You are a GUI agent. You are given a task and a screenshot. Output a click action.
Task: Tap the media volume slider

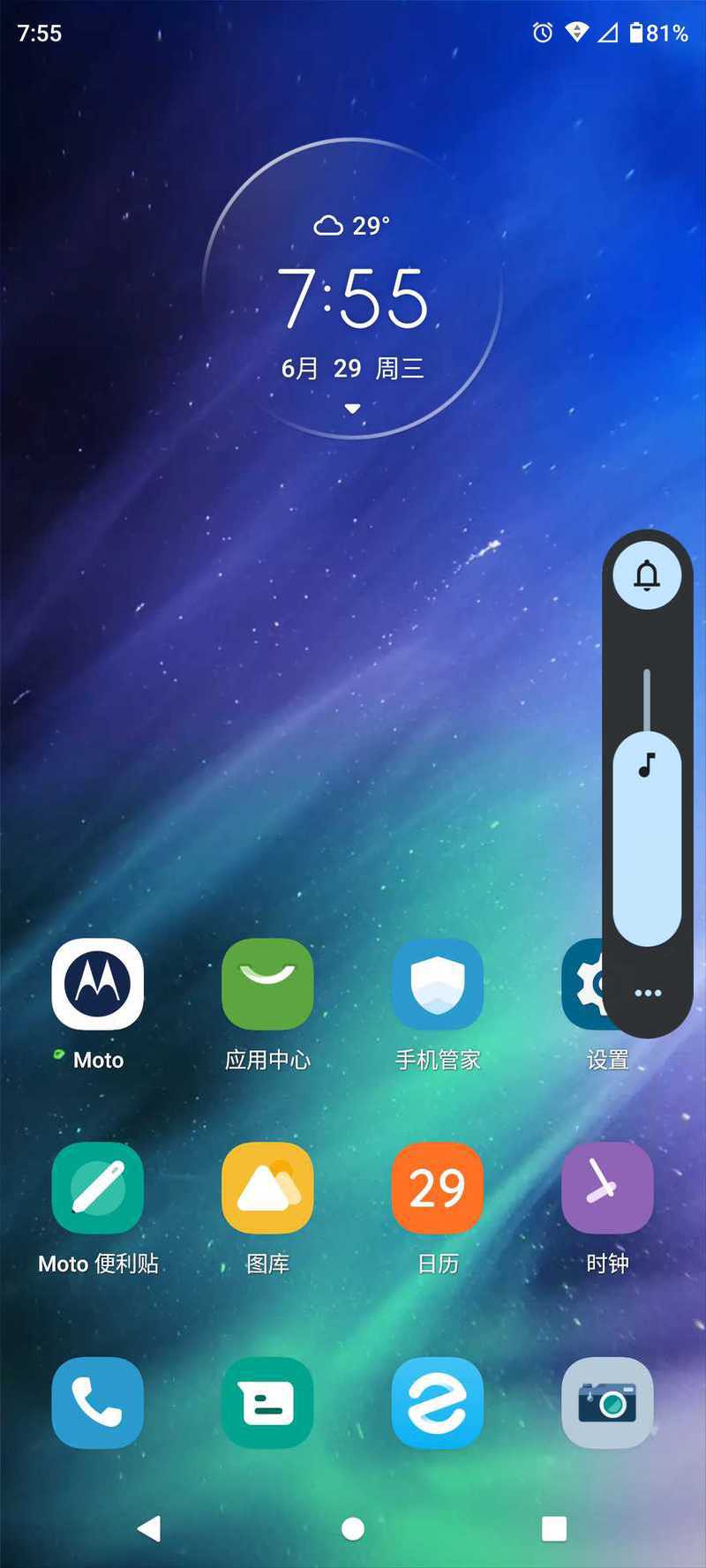(x=647, y=807)
